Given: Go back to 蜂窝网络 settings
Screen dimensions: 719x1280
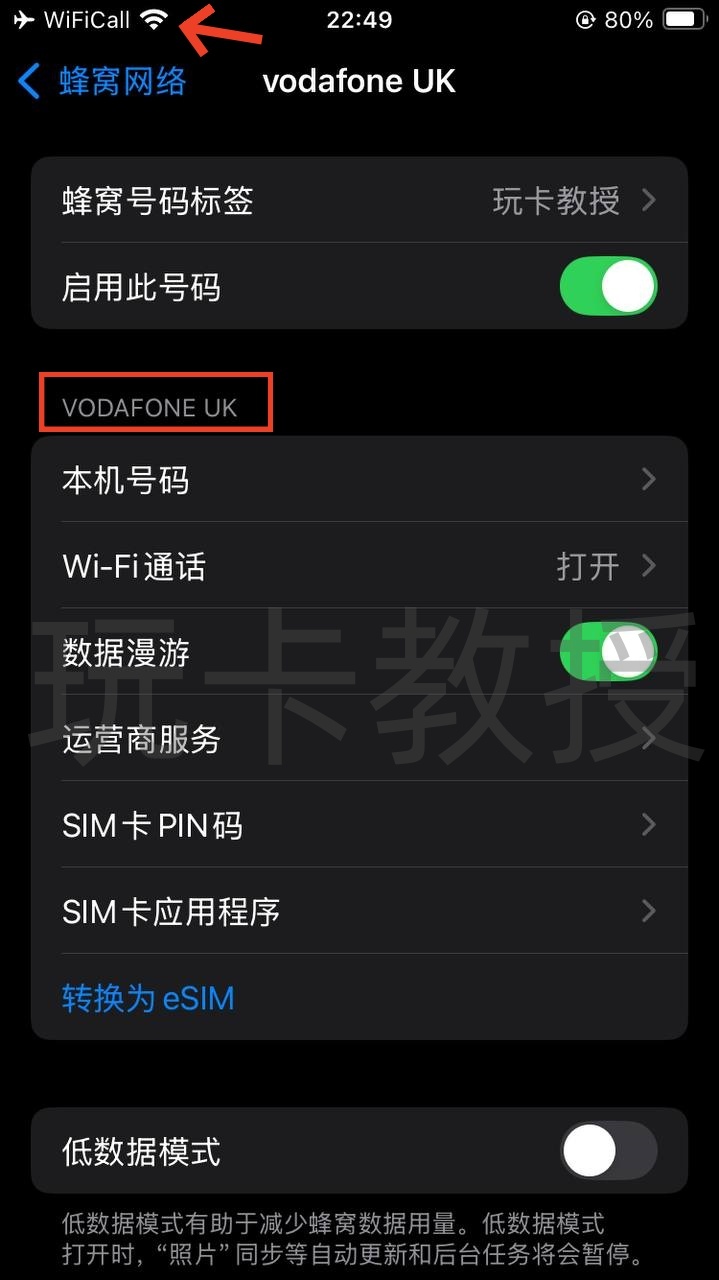Looking at the screenshot, I should (x=102, y=81).
